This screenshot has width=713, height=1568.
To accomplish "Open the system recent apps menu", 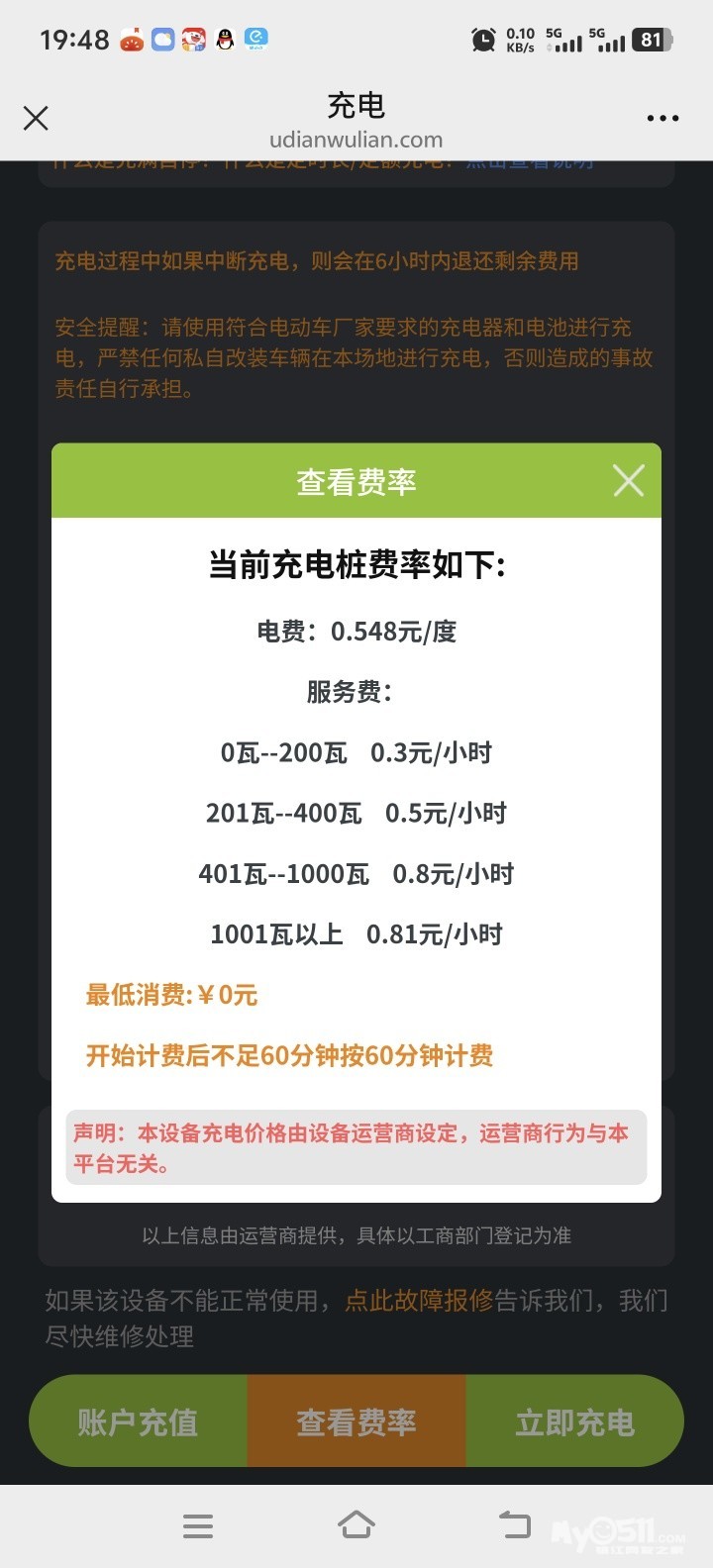I will tap(198, 1525).
